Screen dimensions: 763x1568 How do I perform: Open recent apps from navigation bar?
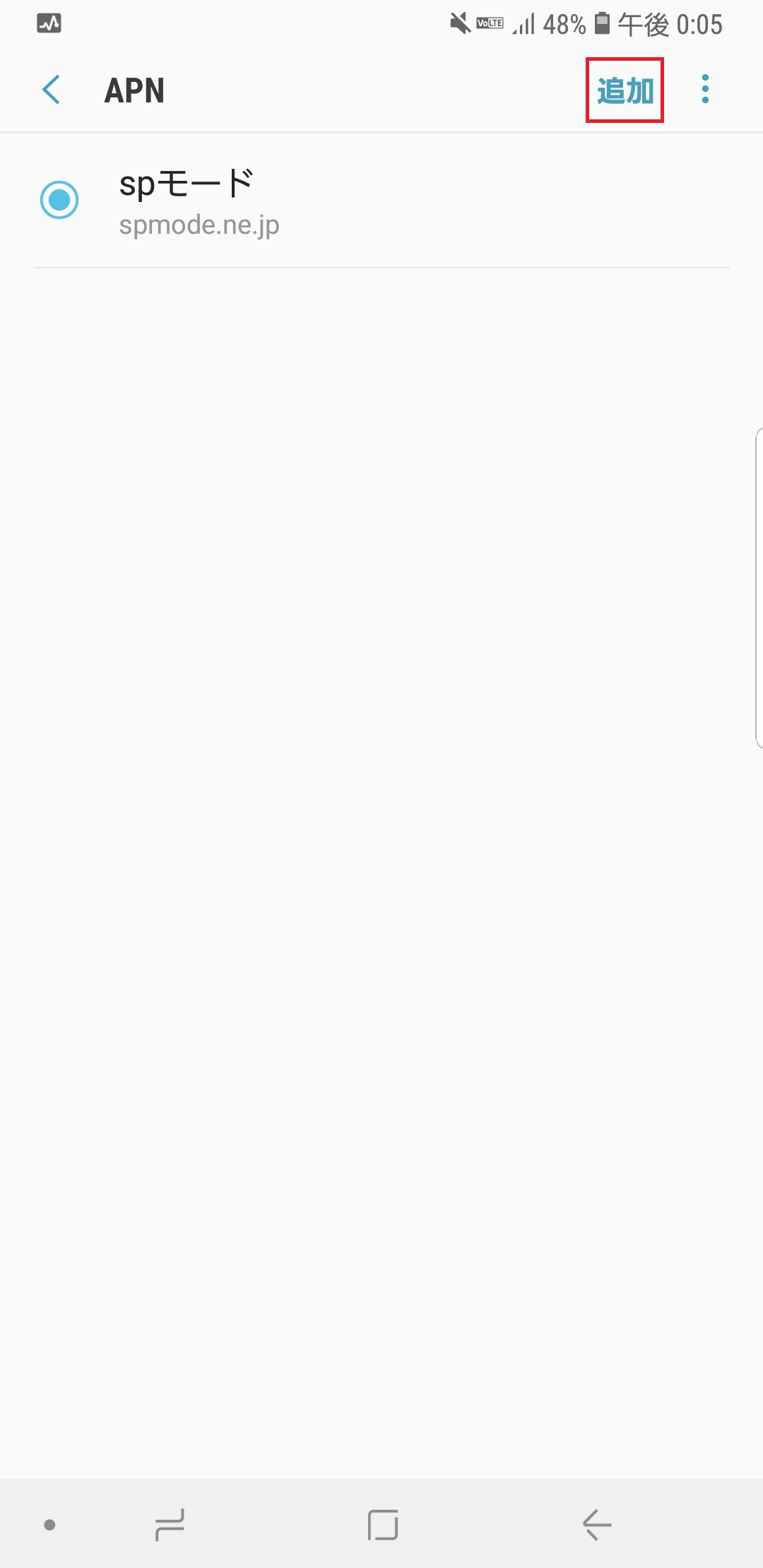click(x=170, y=1524)
